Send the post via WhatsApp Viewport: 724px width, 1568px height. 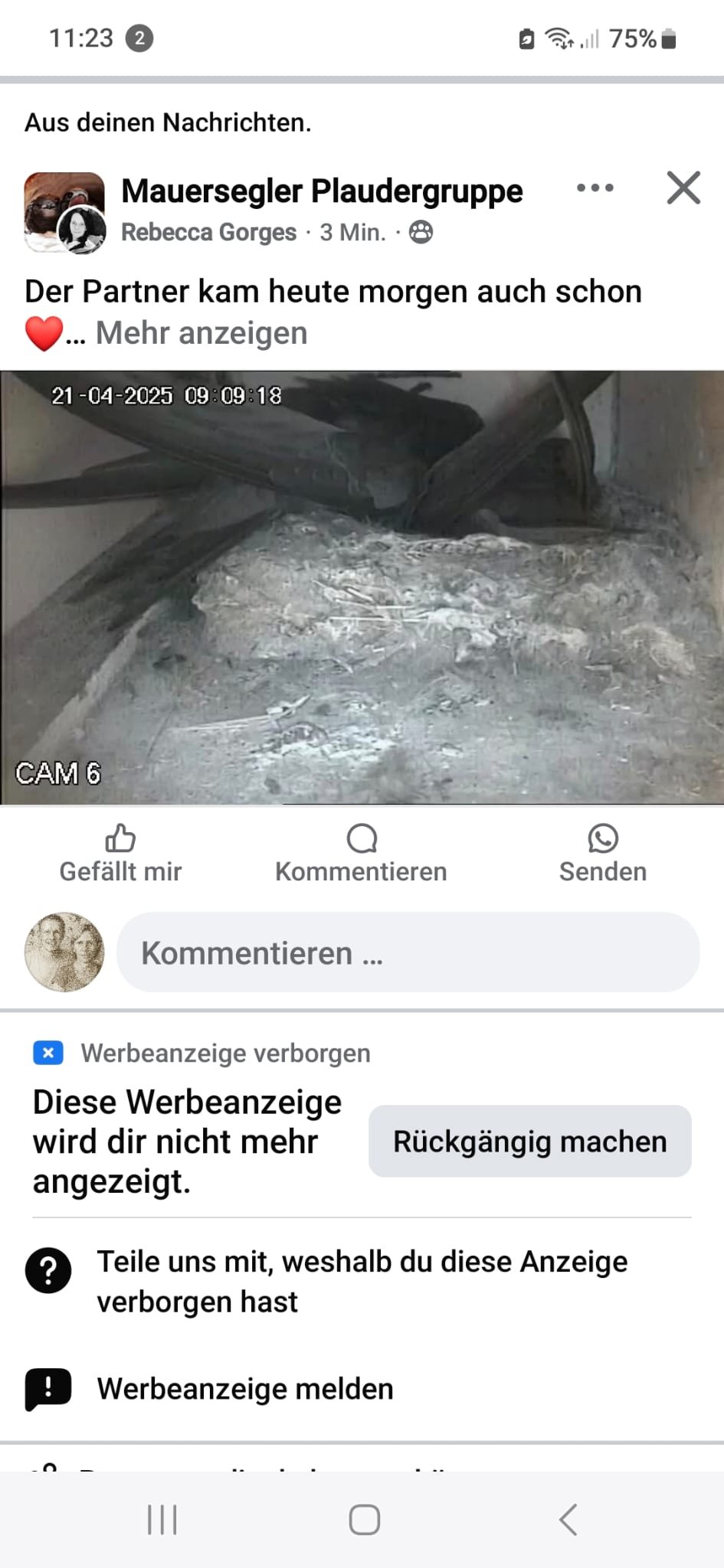click(x=602, y=854)
